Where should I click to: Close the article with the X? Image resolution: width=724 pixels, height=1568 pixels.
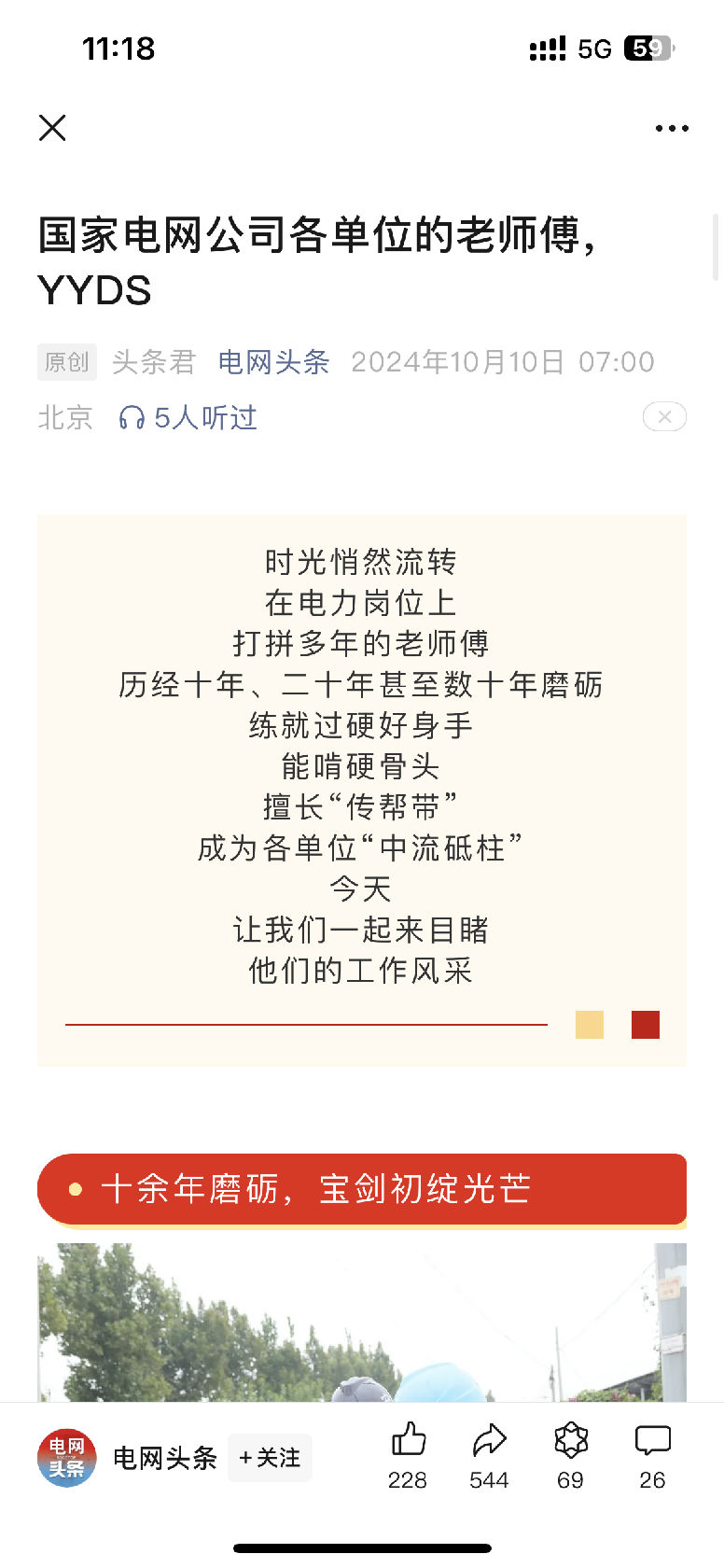(52, 128)
